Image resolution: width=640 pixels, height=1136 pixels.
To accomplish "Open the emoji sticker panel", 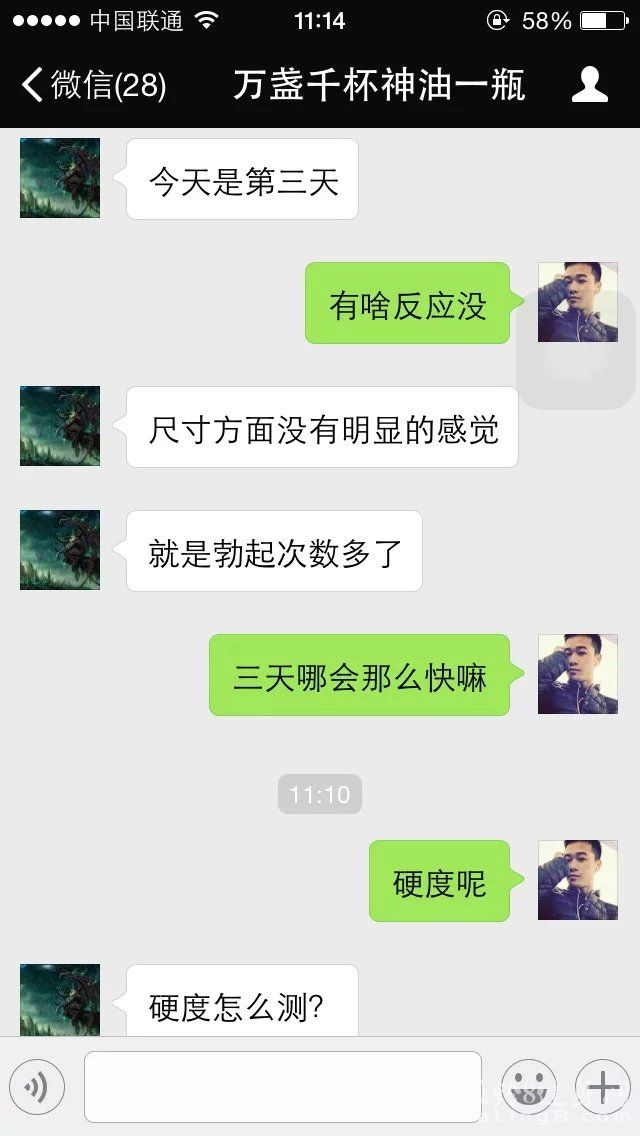I will 529,1087.
